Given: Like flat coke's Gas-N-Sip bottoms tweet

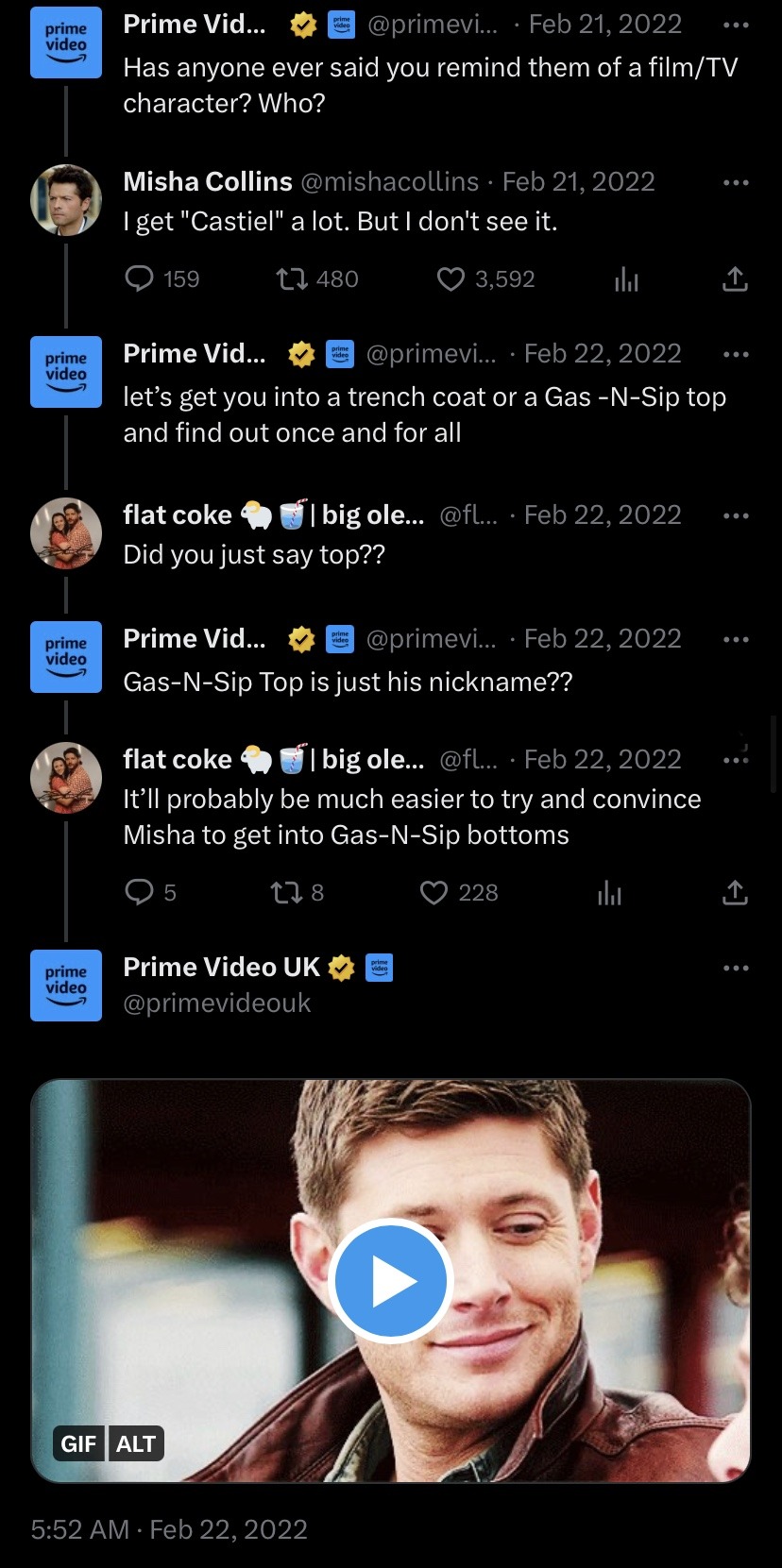Looking at the screenshot, I should pos(433,893).
